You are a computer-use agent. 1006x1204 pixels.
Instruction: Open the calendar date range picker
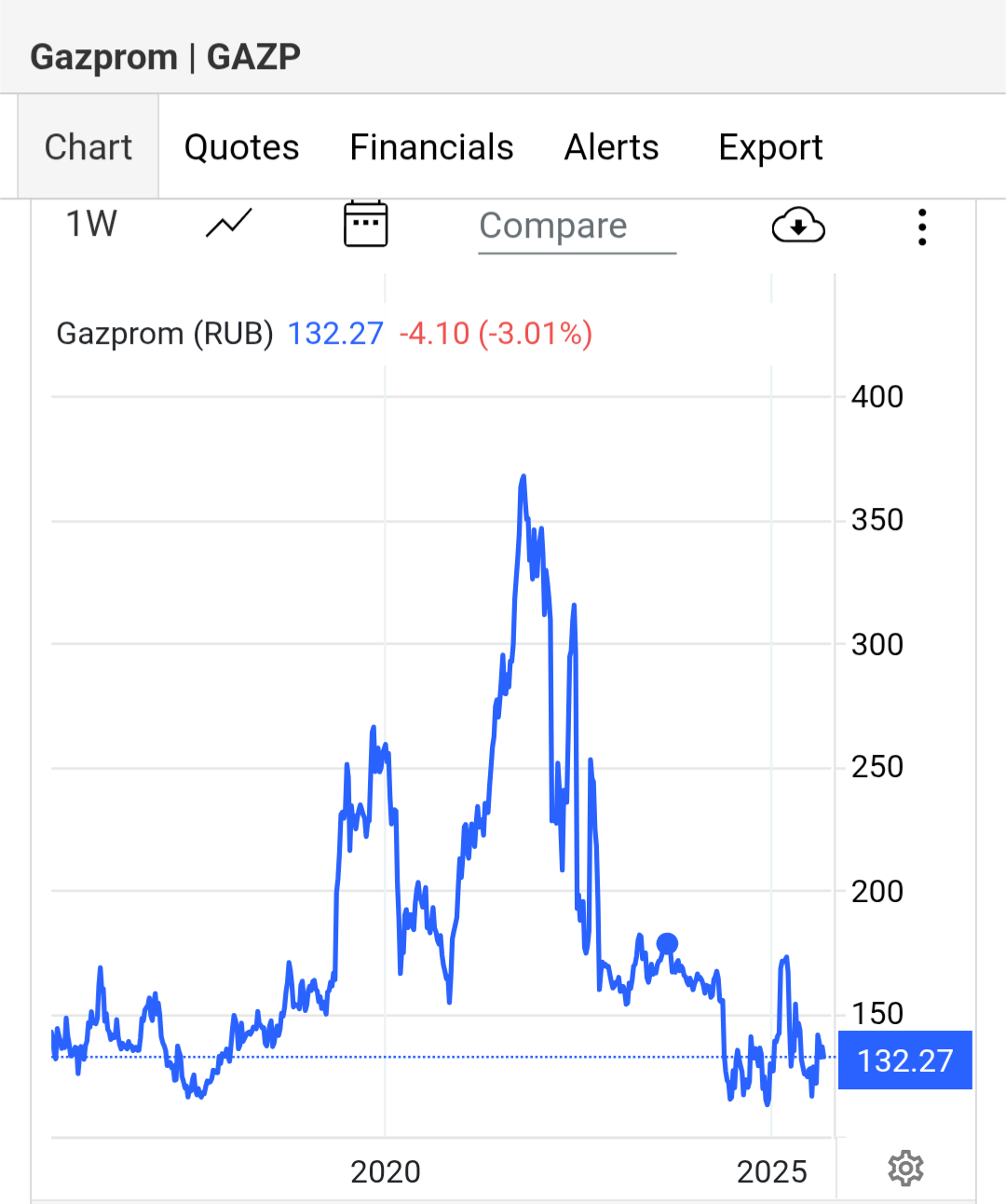(365, 225)
